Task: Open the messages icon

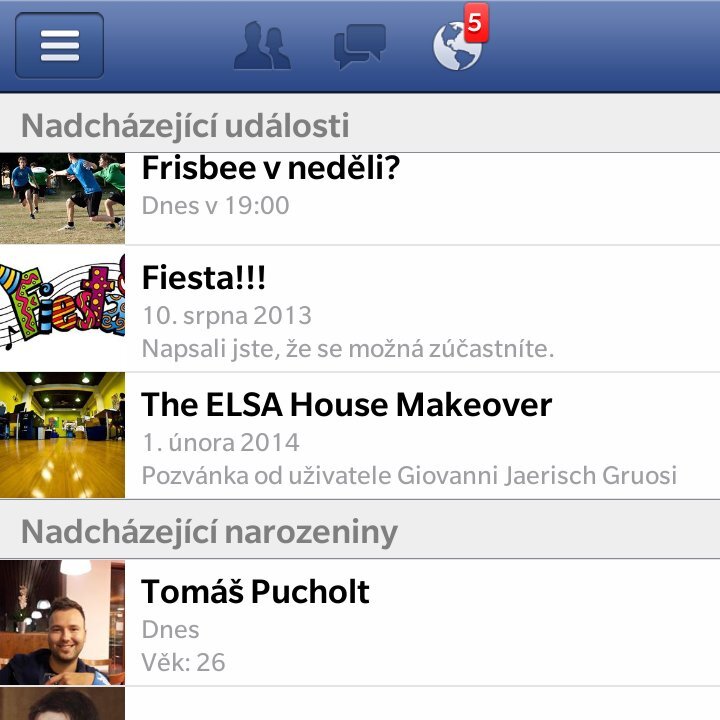Action: click(x=359, y=47)
